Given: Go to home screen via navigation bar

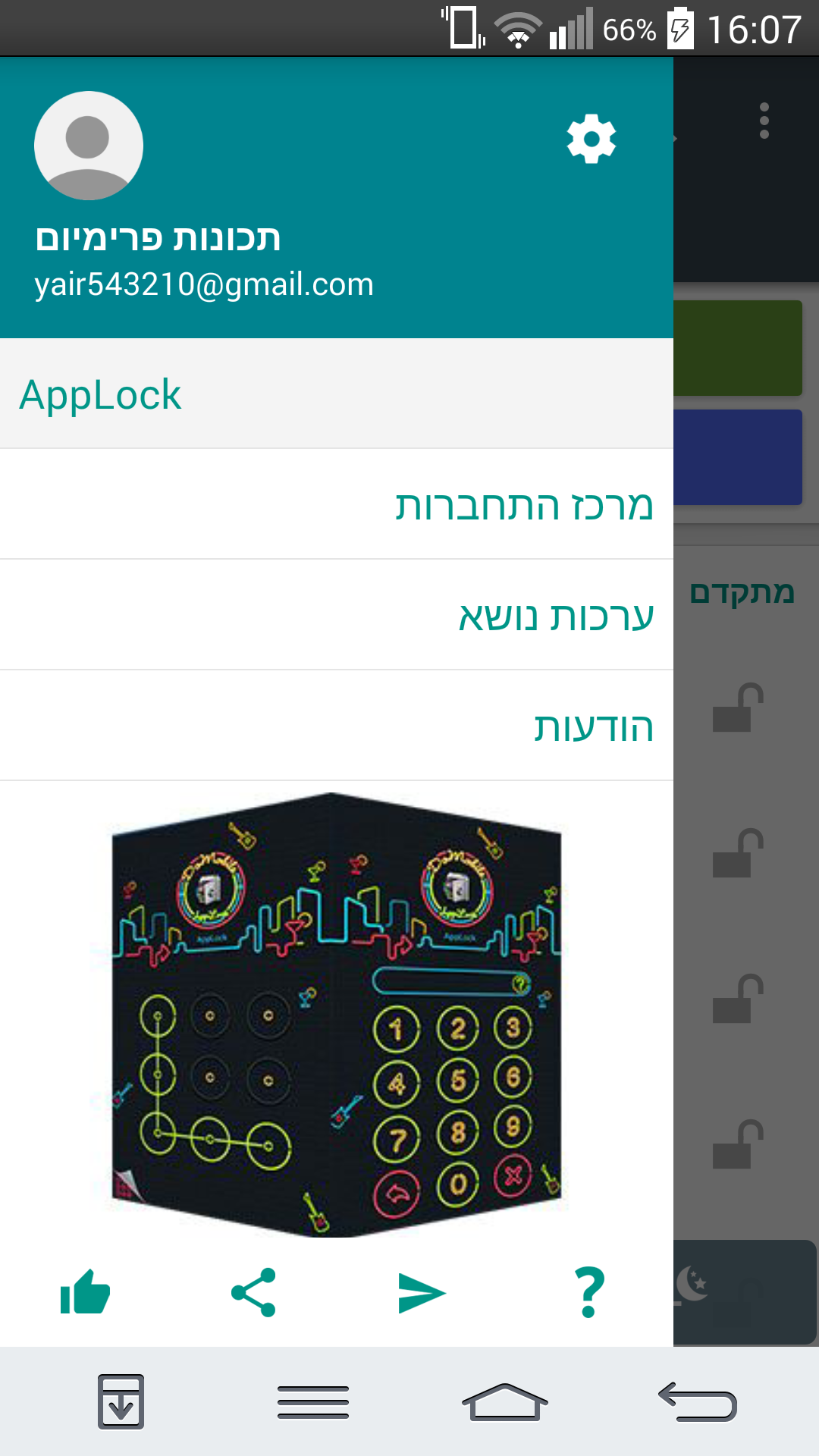Looking at the screenshot, I should coord(505,1401).
